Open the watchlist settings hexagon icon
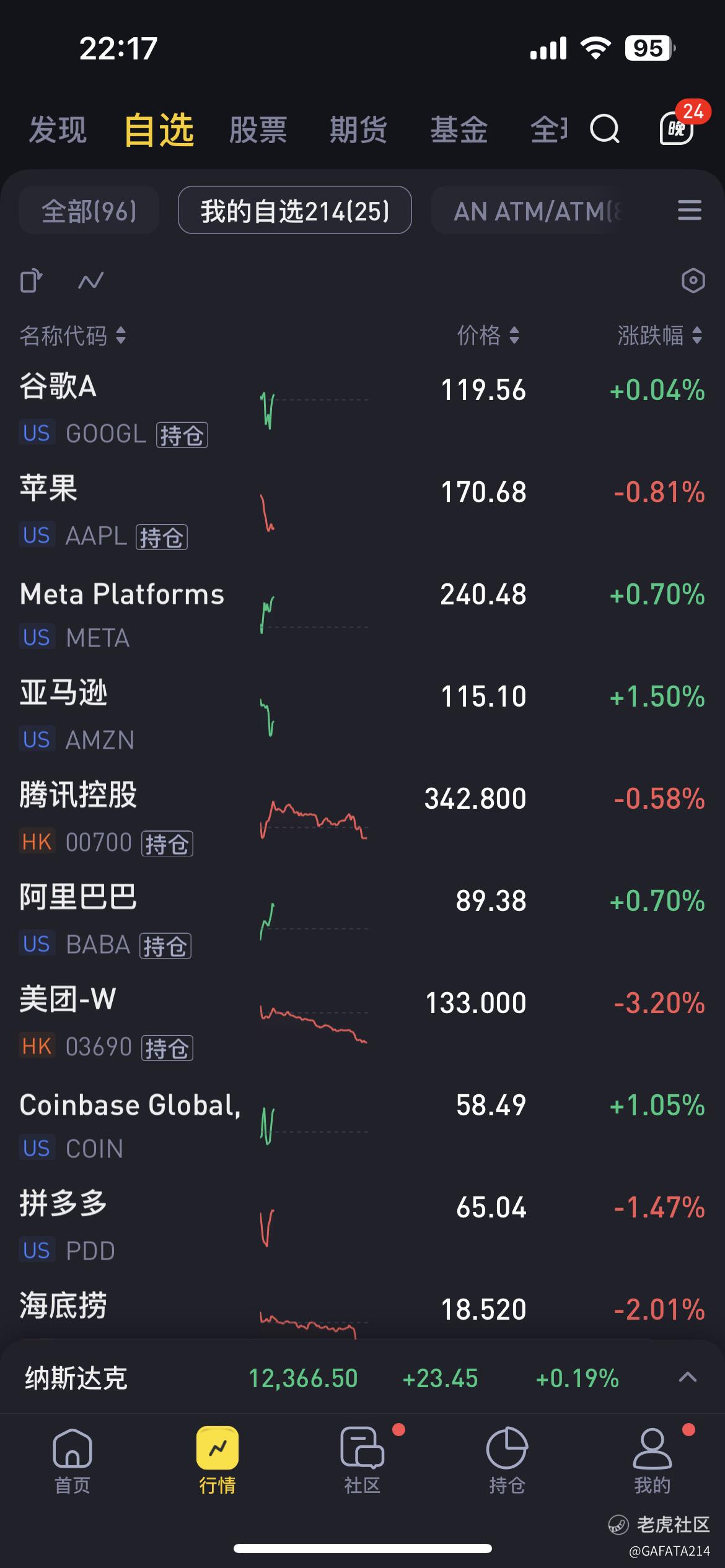The height and width of the screenshot is (1568, 725). [693, 281]
